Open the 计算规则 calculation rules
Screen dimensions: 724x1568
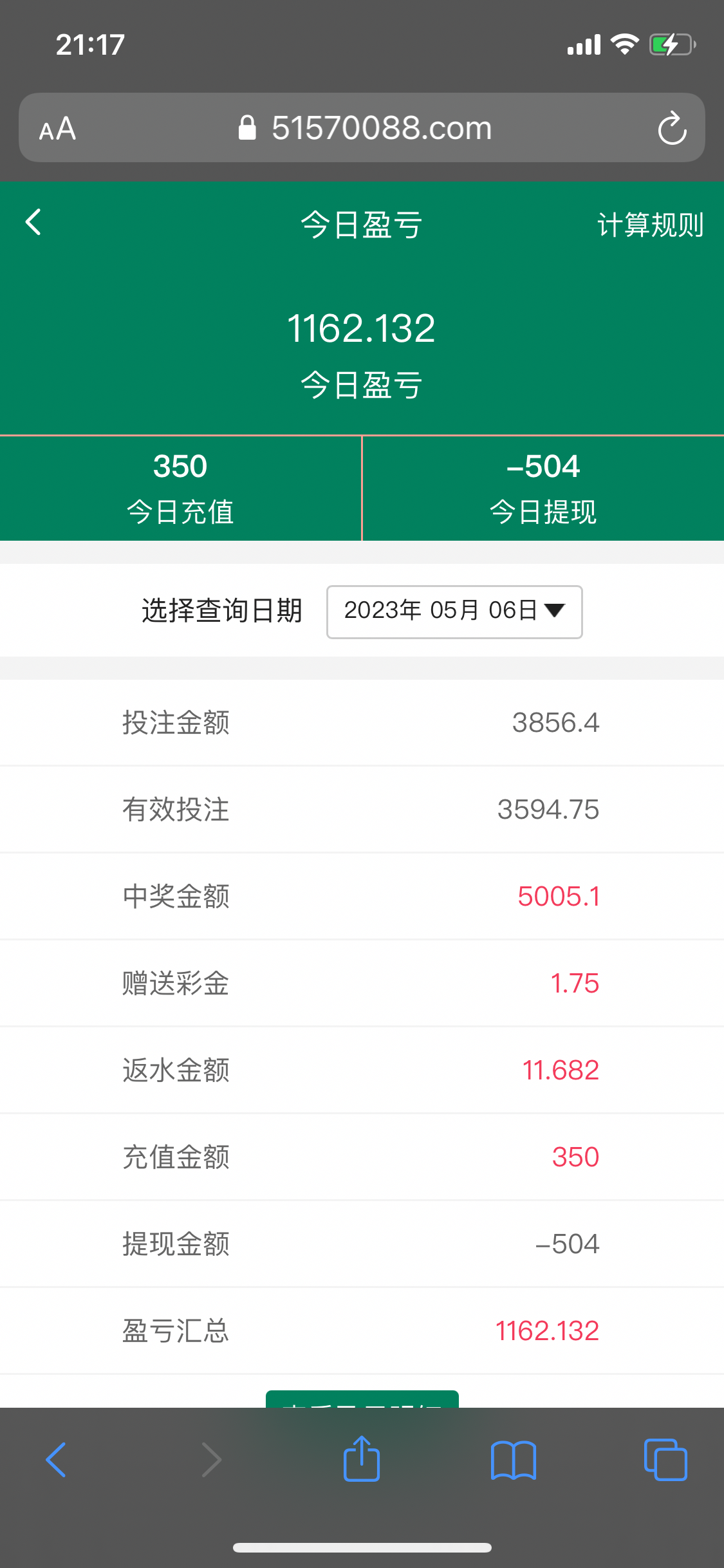point(650,225)
